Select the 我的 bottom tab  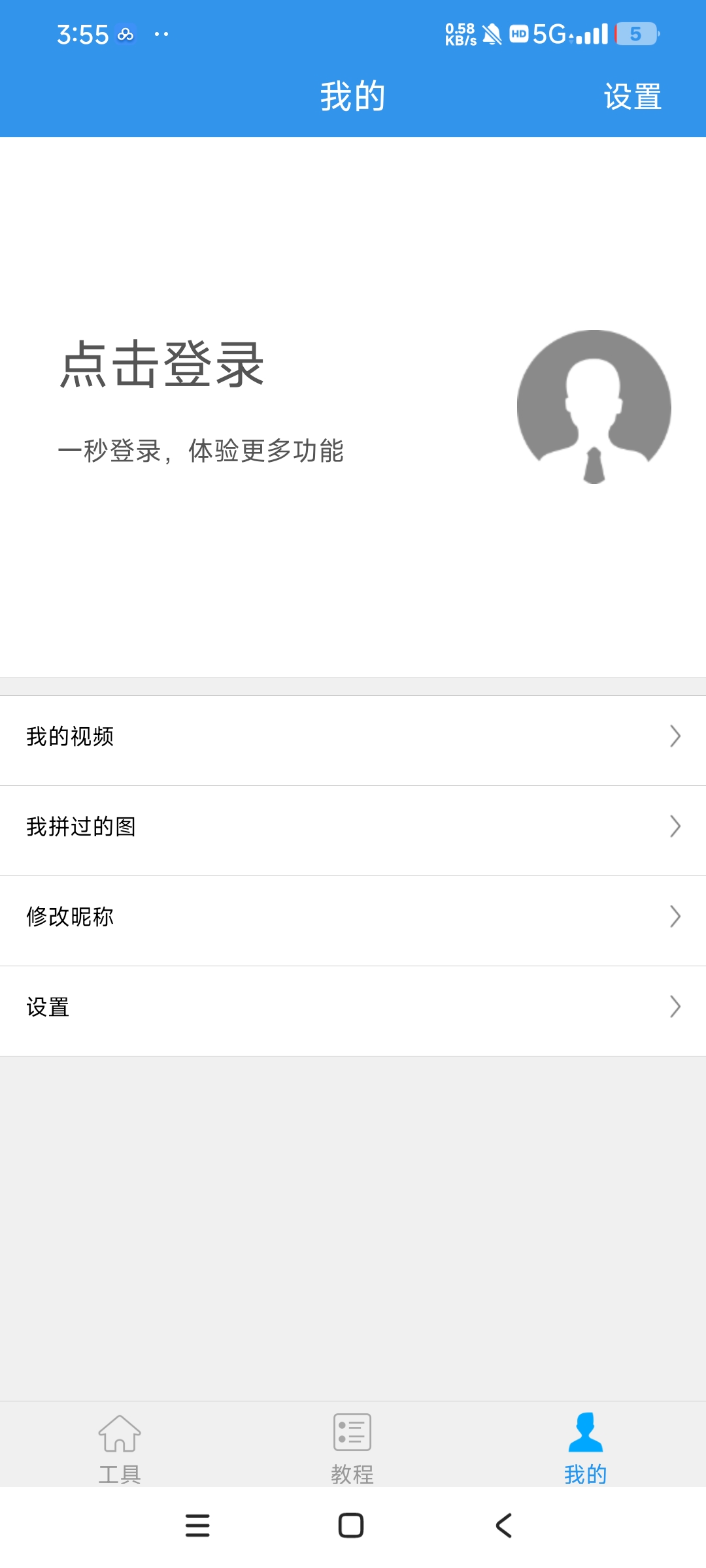(585, 1445)
